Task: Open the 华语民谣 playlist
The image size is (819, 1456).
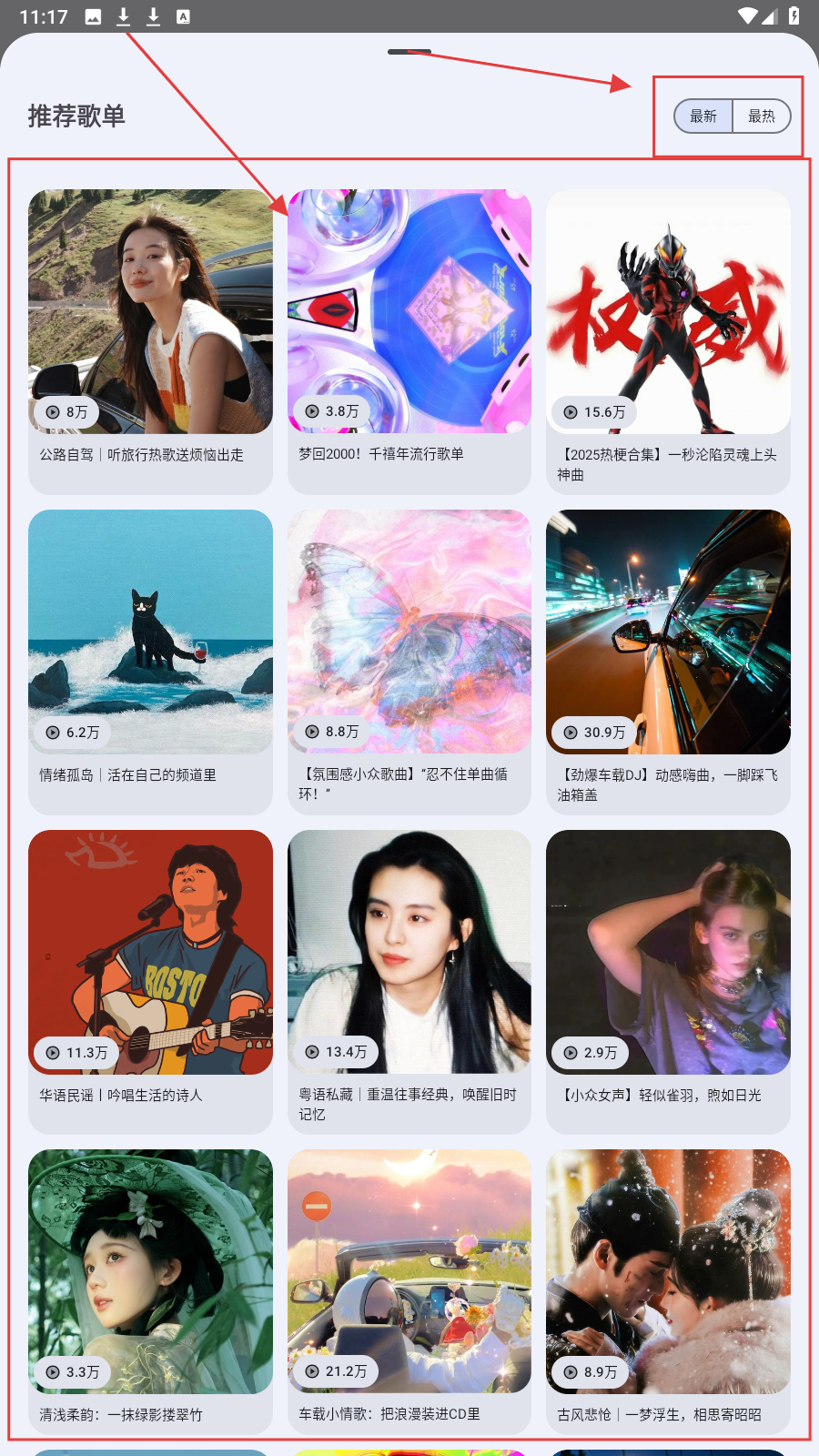Action: tap(150, 953)
